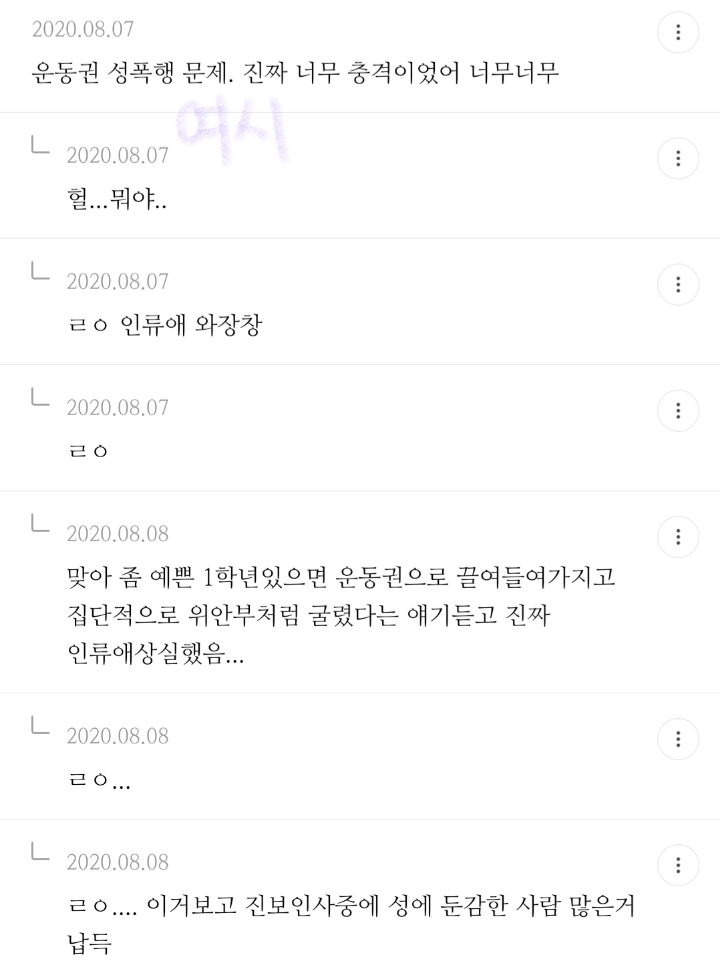
Task: Open the menu for the reply starting "맞아 좀 예쁜"
Action: (x=678, y=535)
